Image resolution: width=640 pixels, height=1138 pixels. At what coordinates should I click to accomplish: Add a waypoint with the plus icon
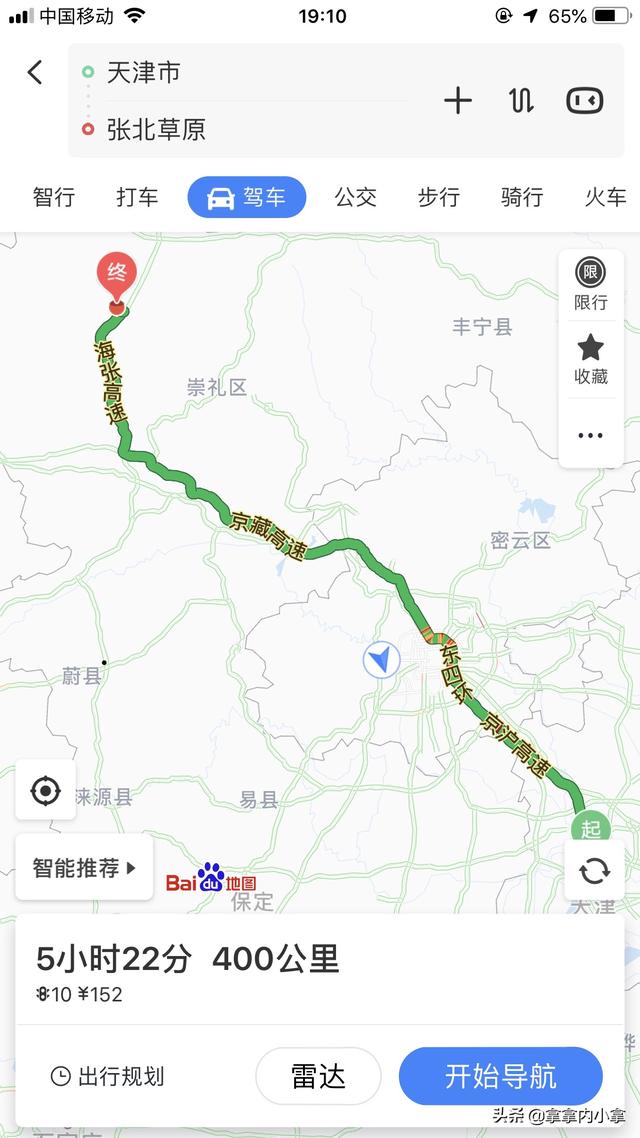pyautogui.click(x=457, y=100)
